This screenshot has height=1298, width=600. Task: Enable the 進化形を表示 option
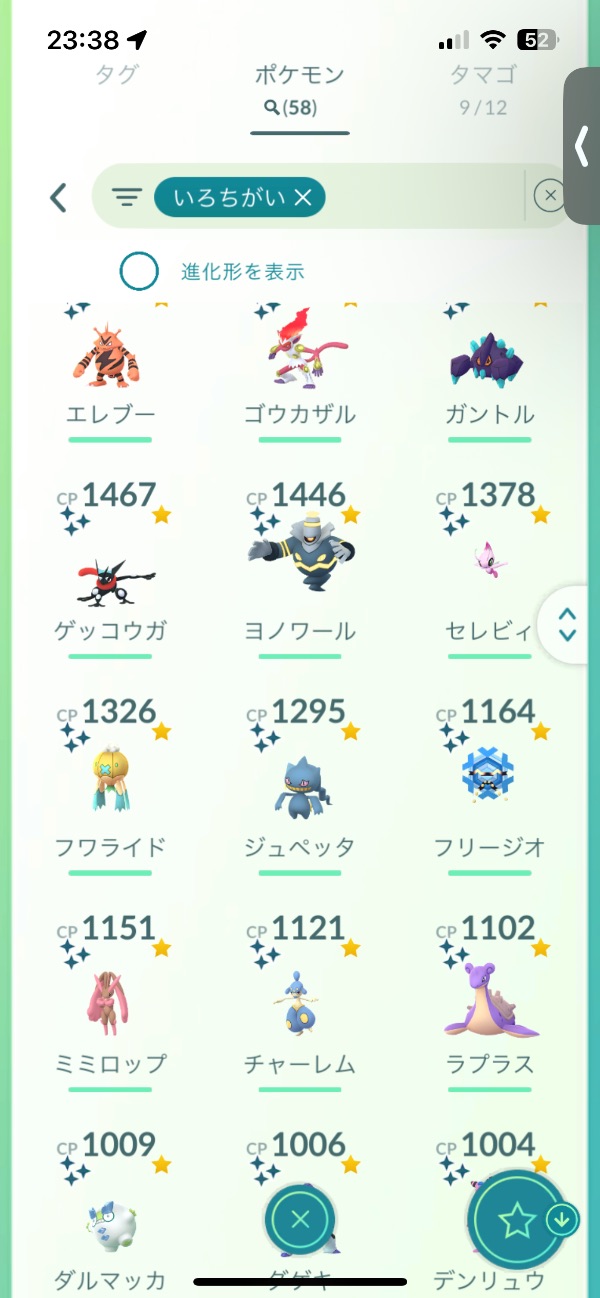pyautogui.click(x=139, y=271)
